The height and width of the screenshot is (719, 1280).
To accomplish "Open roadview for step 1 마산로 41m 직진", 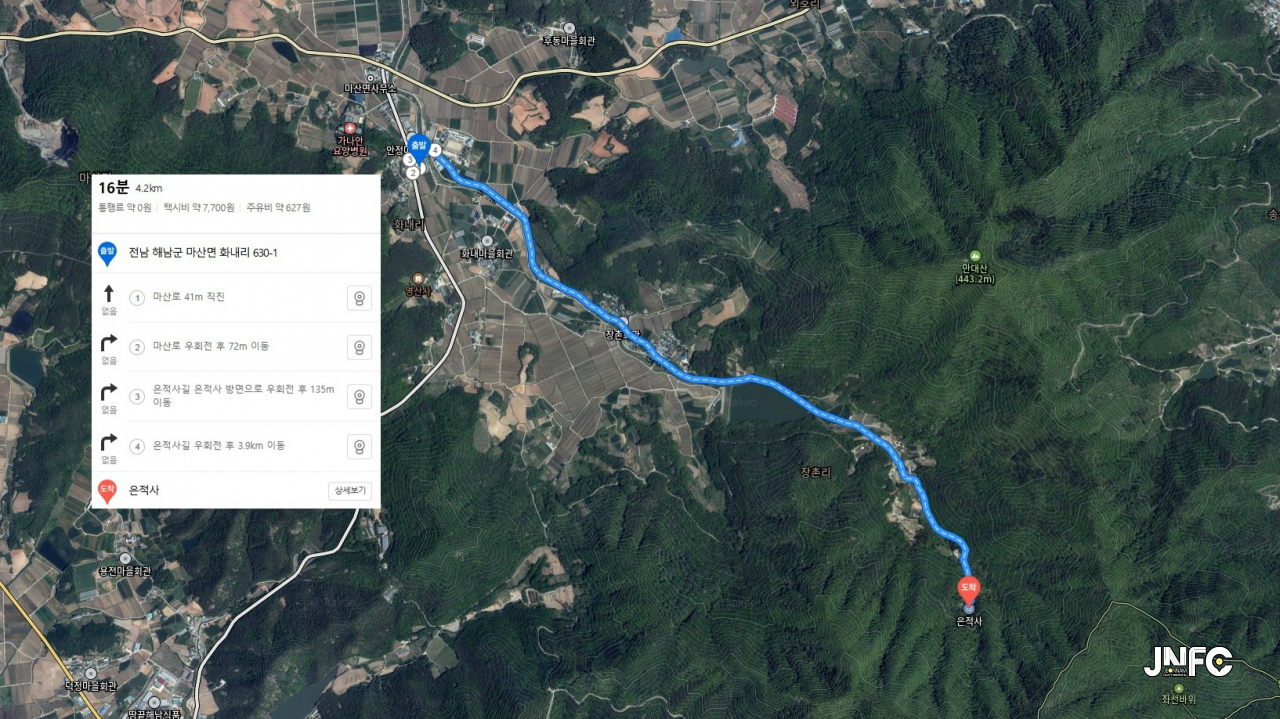I will [359, 297].
